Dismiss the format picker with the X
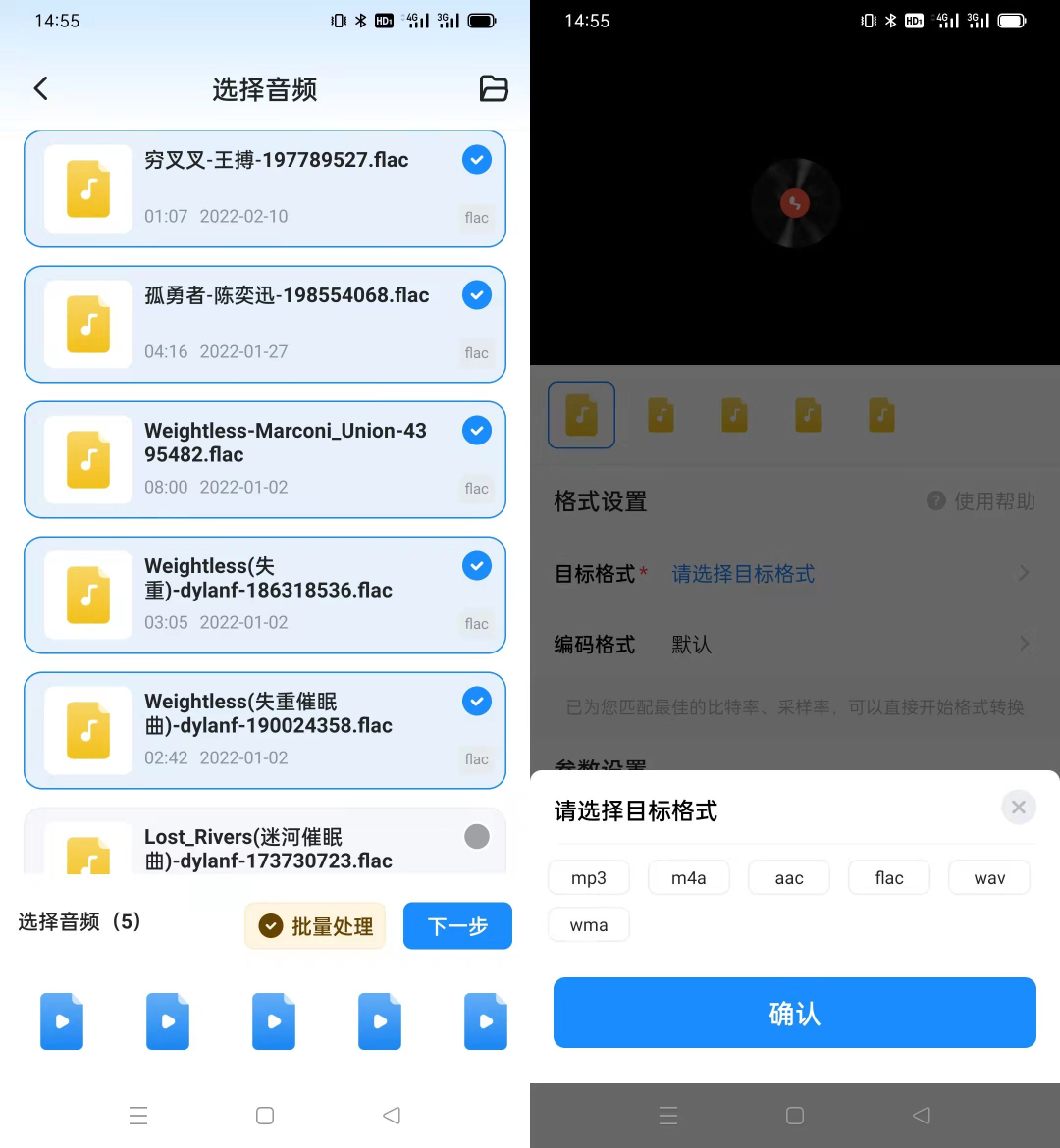The width and height of the screenshot is (1060, 1148). pos(1018,807)
